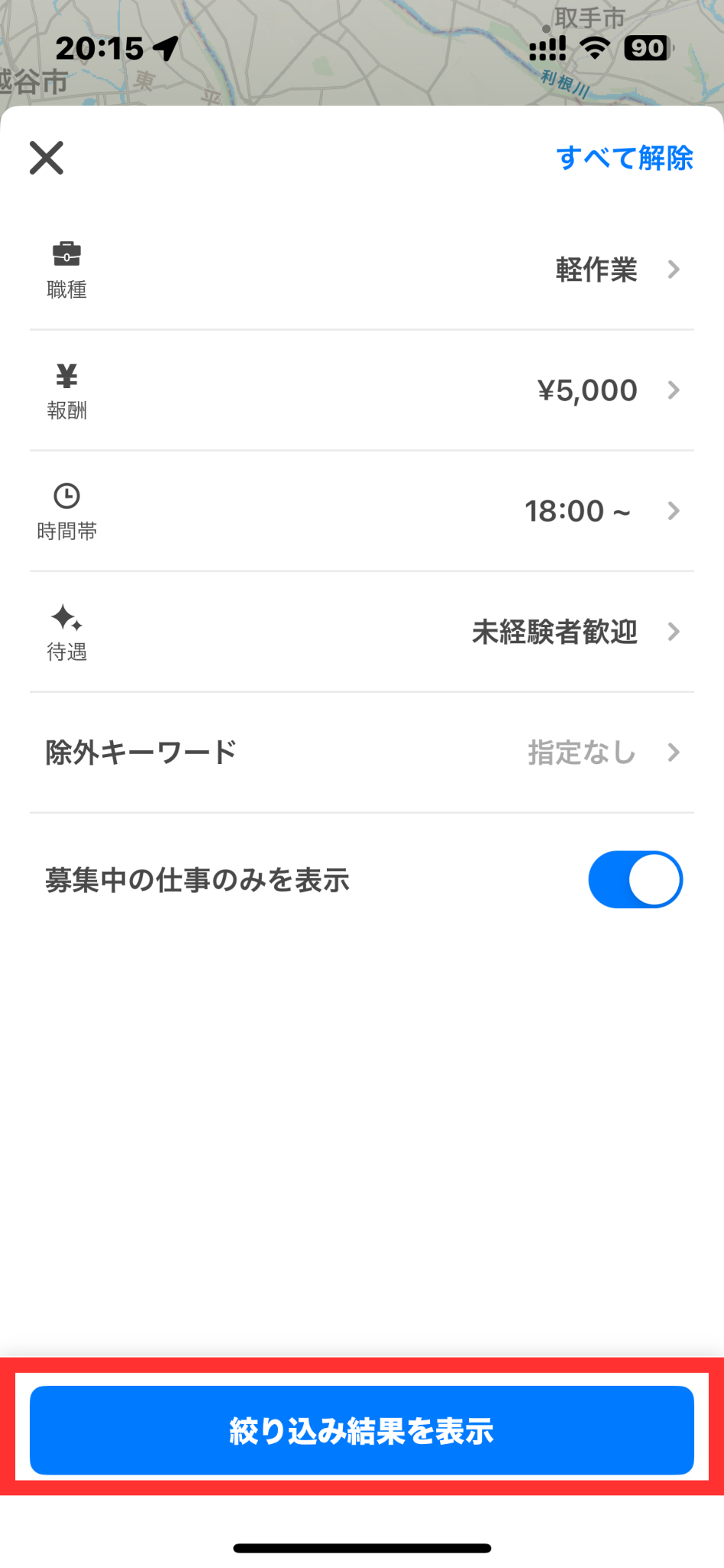Change the 報酬 reward amount filter
This screenshot has width=724, height=1568.
coord(361,390)
